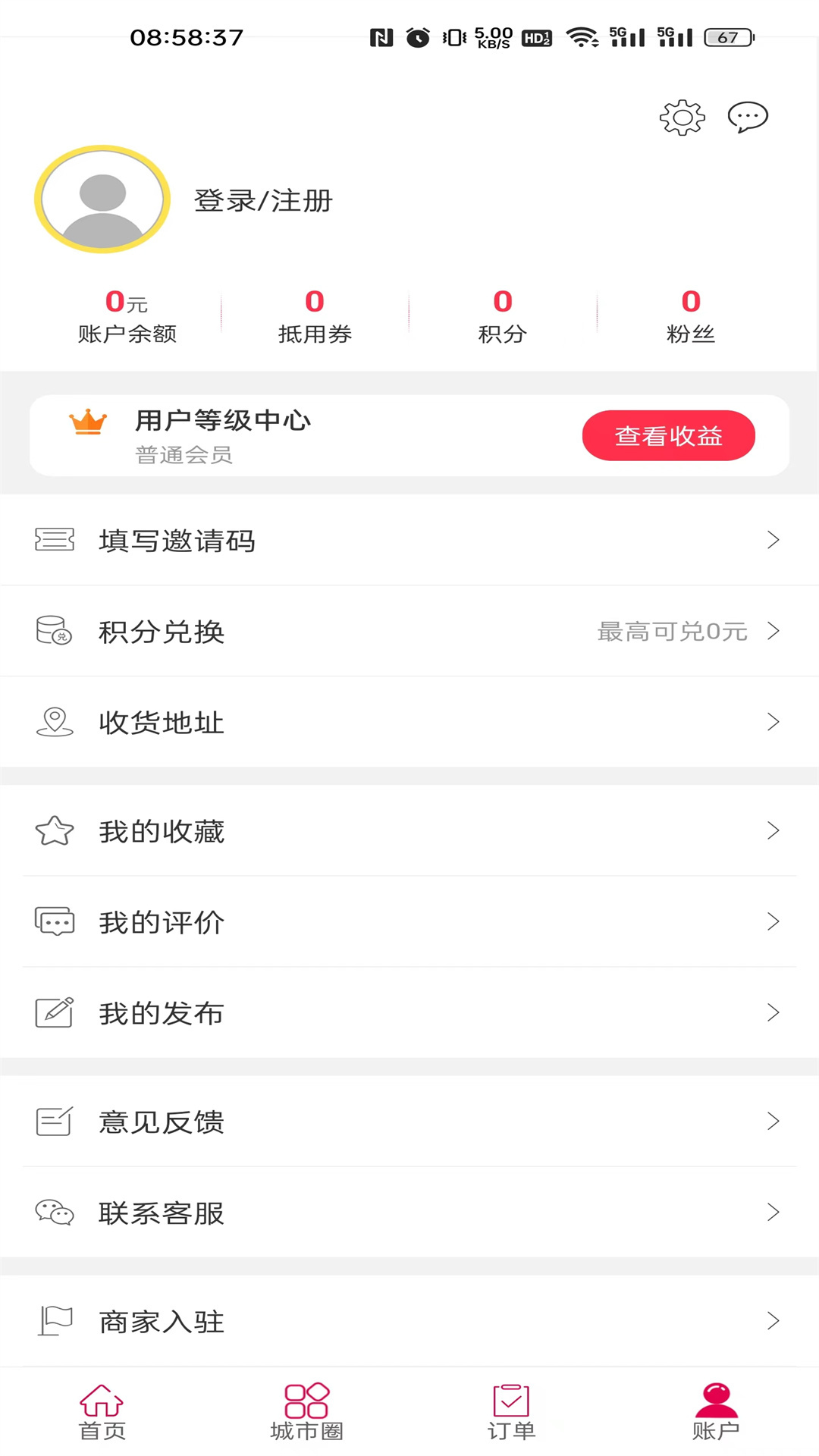Tap the 粉丝 fans counter
The image size is (819, 1456).
689,314
